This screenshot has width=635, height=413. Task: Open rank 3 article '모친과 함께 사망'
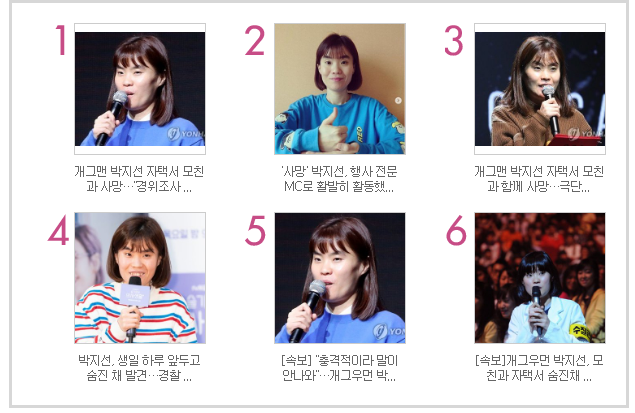coord(539,178)
